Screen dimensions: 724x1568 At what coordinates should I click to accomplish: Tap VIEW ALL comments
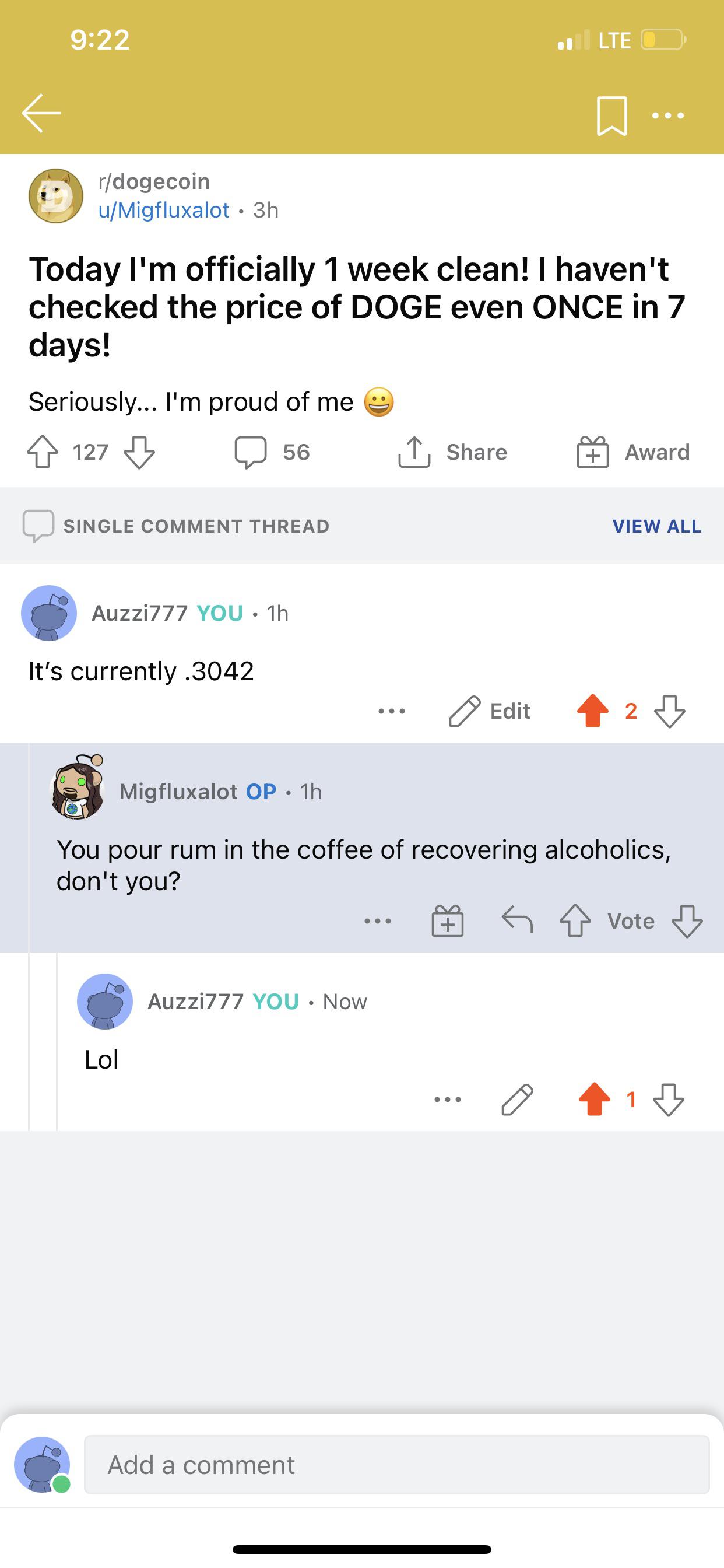(656, 526)
